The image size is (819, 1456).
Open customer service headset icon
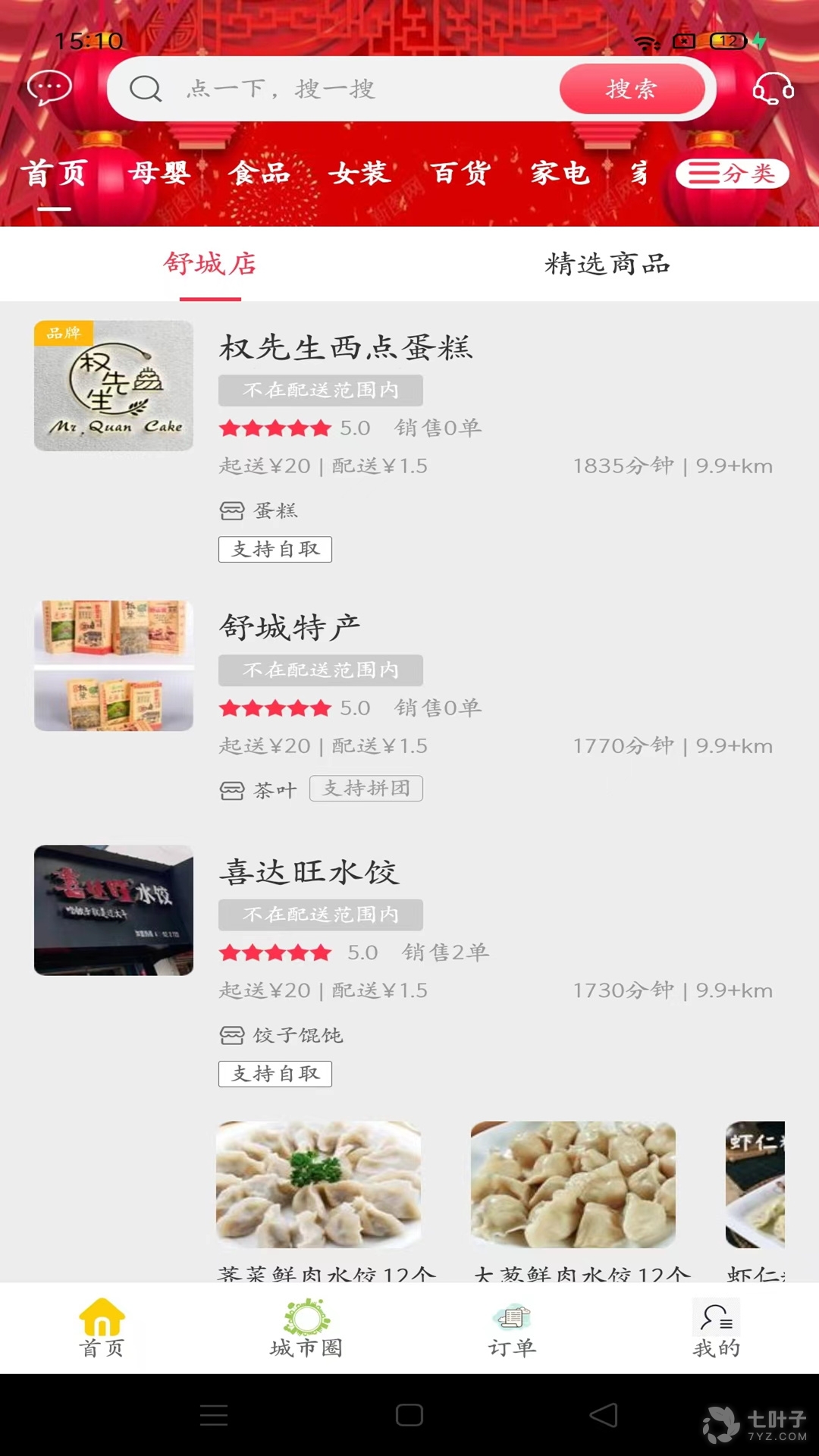click(773, 89)
